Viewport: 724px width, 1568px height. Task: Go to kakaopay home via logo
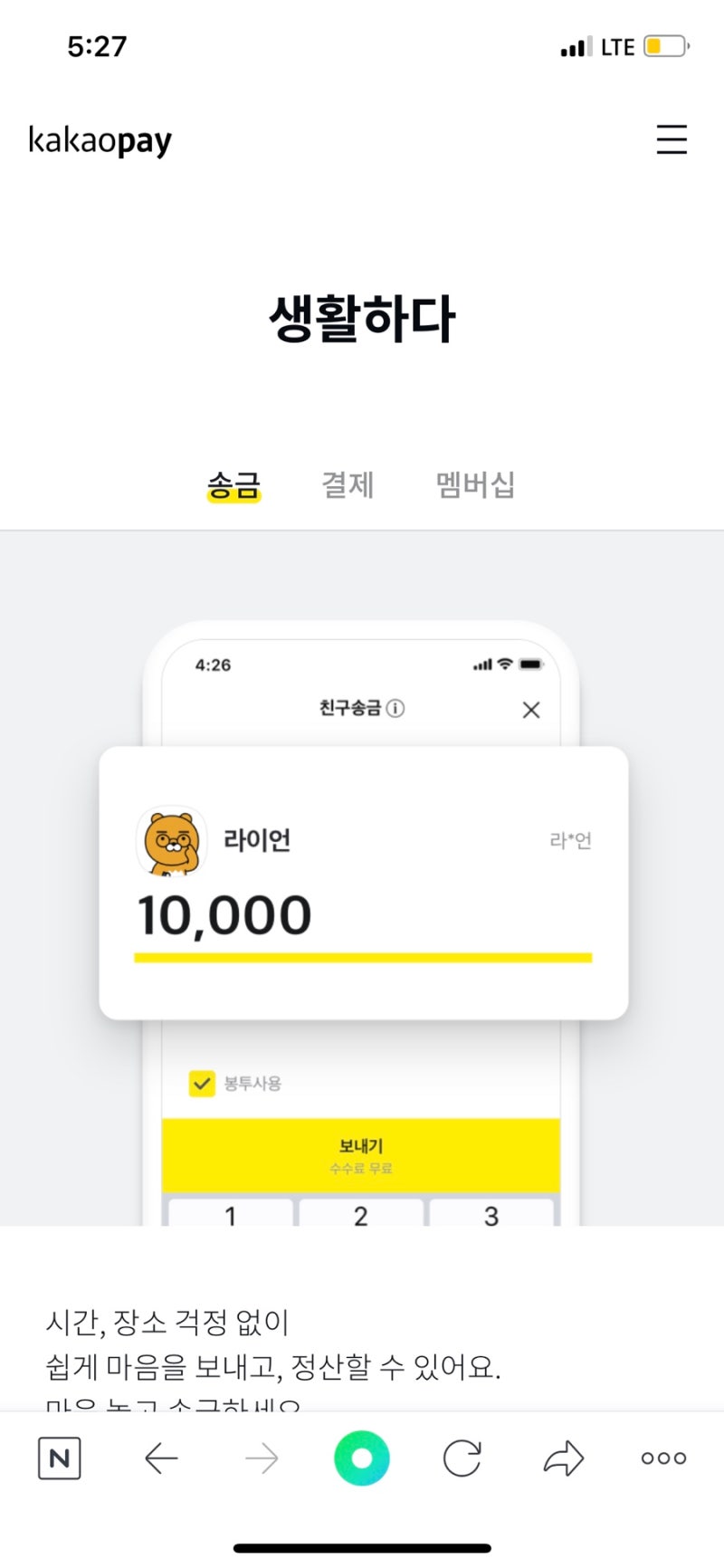[x=100, y=141]
